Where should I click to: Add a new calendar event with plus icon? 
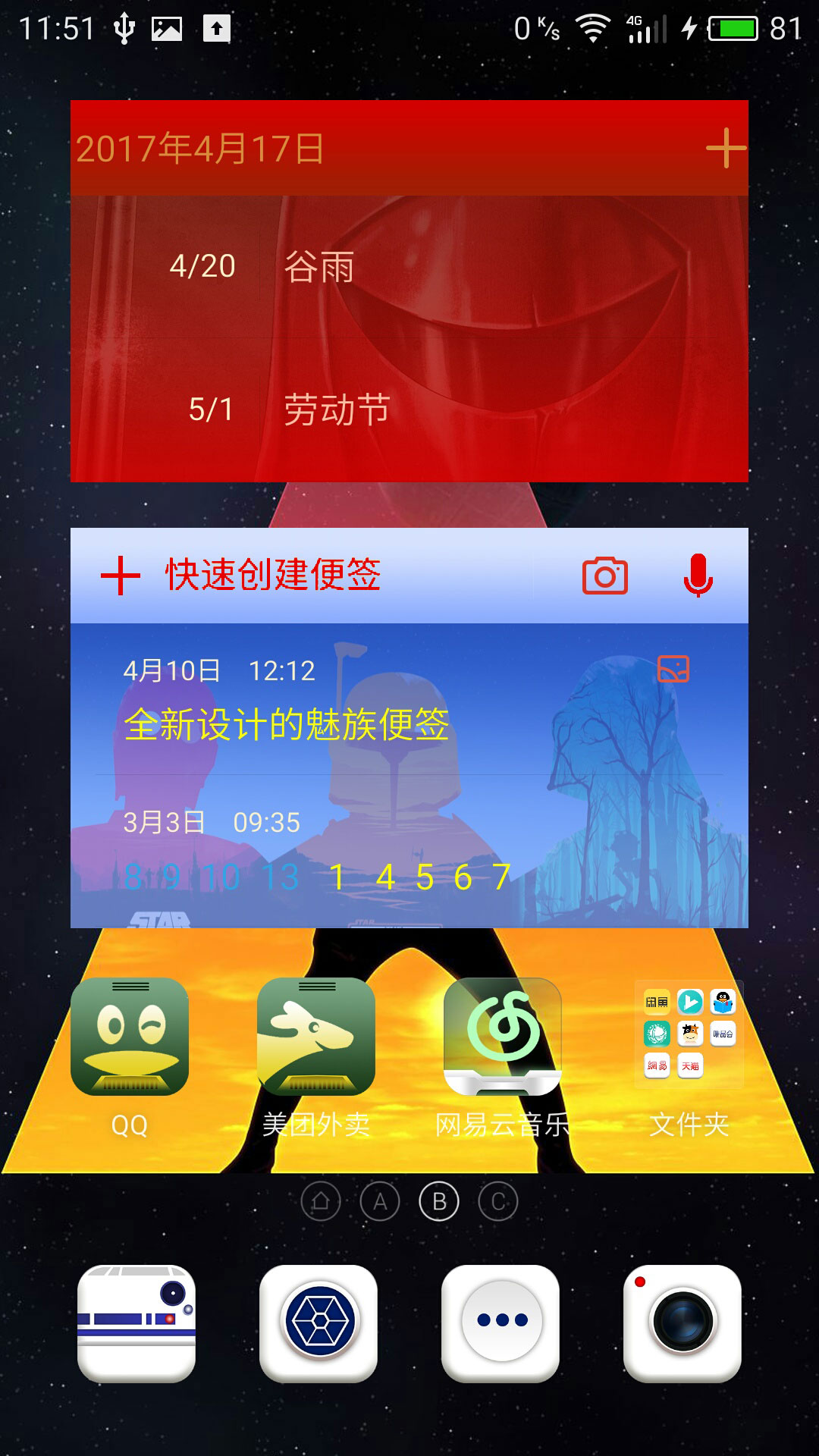(x=726, y=147)
